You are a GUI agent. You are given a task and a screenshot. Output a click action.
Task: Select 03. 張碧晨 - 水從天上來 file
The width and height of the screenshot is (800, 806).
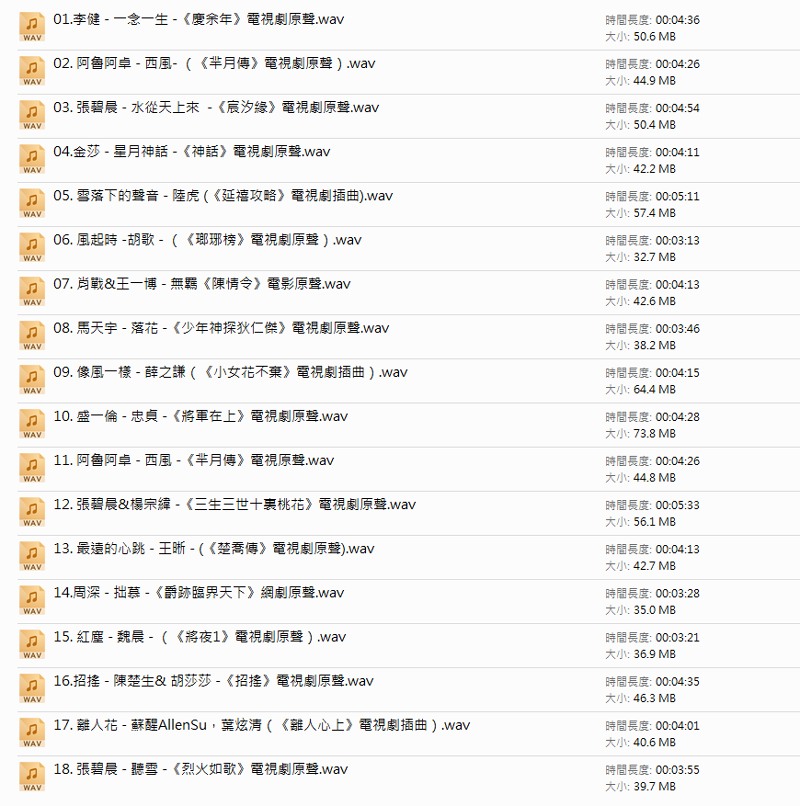coord(216,108)
